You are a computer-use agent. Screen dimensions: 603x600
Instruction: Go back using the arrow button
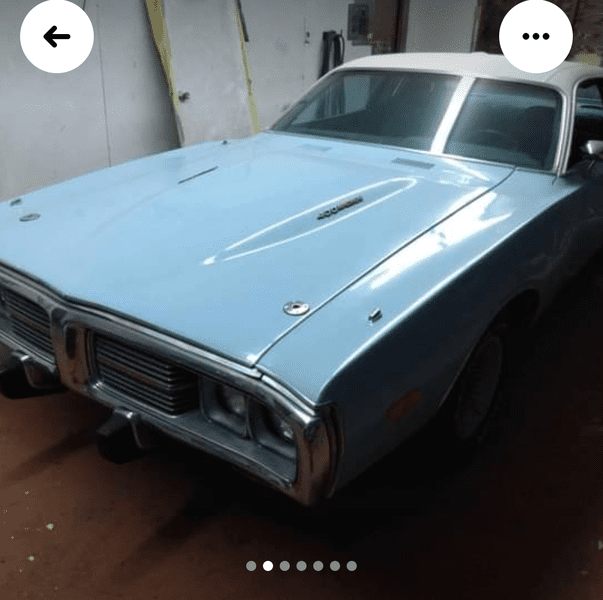click(x=57, y=37)
